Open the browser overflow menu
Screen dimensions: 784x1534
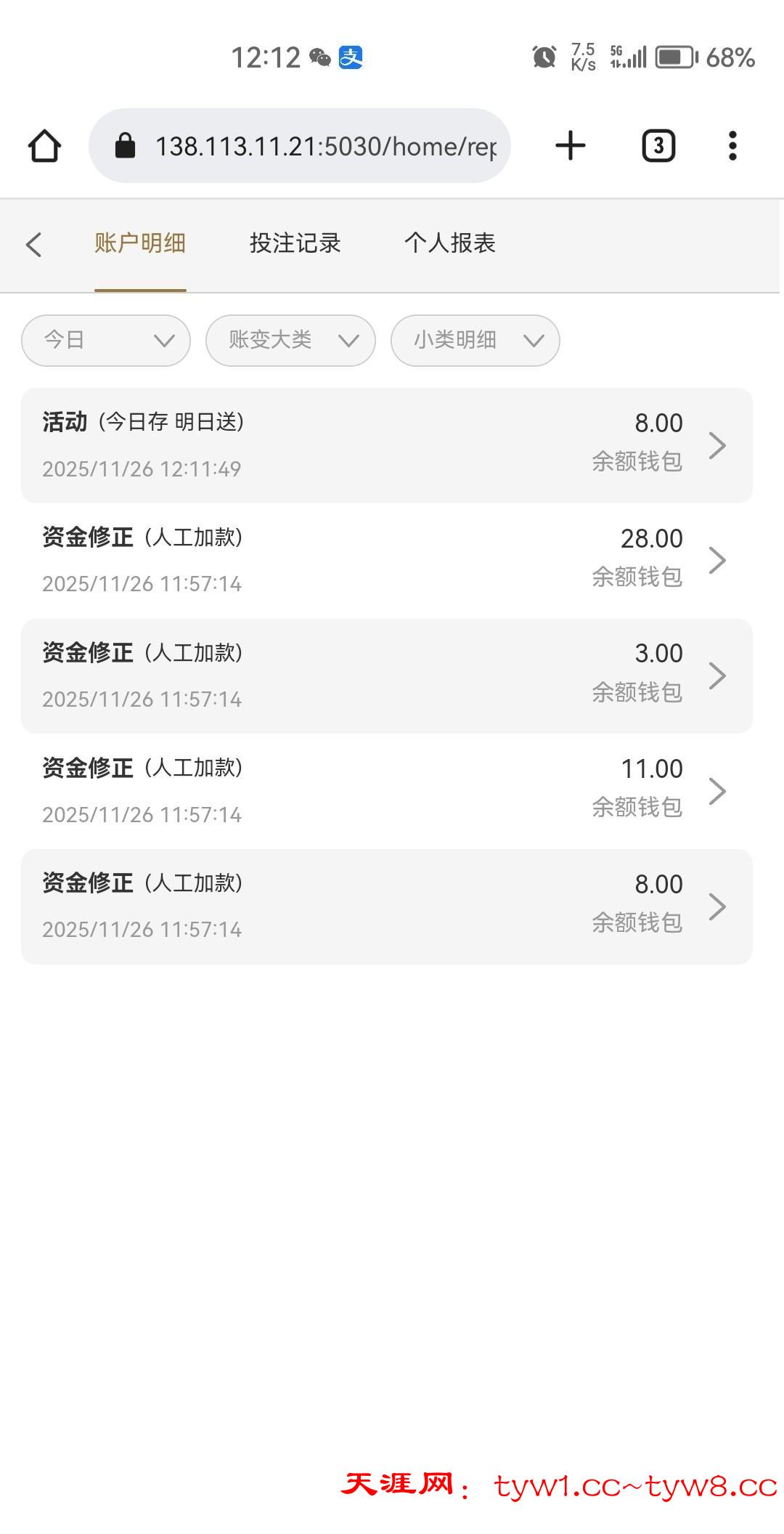point(732,146)
